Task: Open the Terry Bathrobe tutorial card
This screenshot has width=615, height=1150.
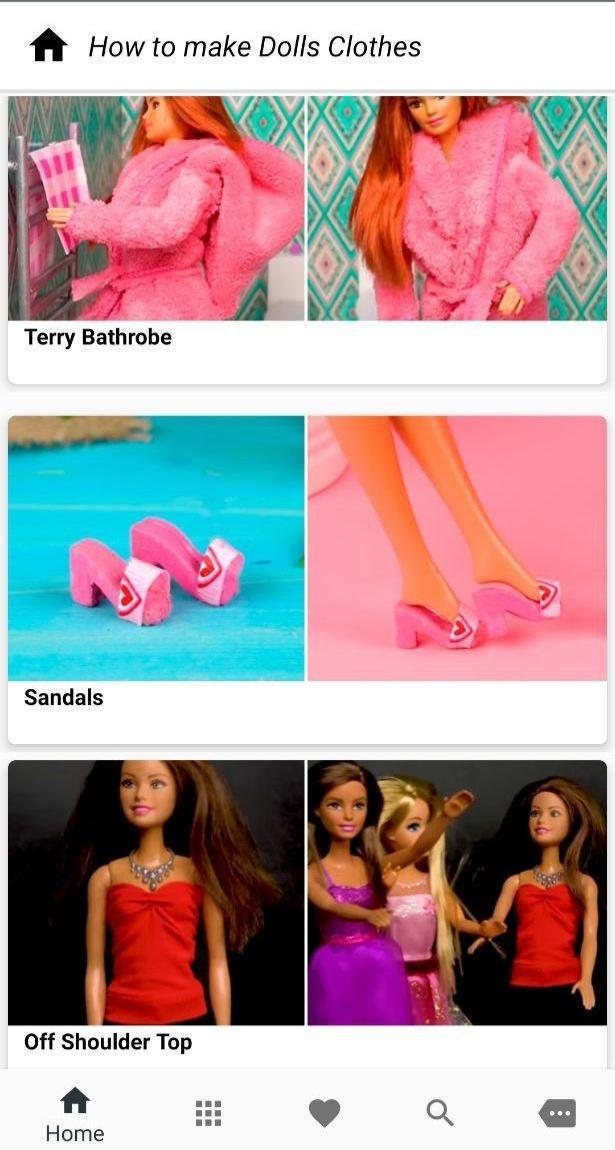Action: pos(307,239)
